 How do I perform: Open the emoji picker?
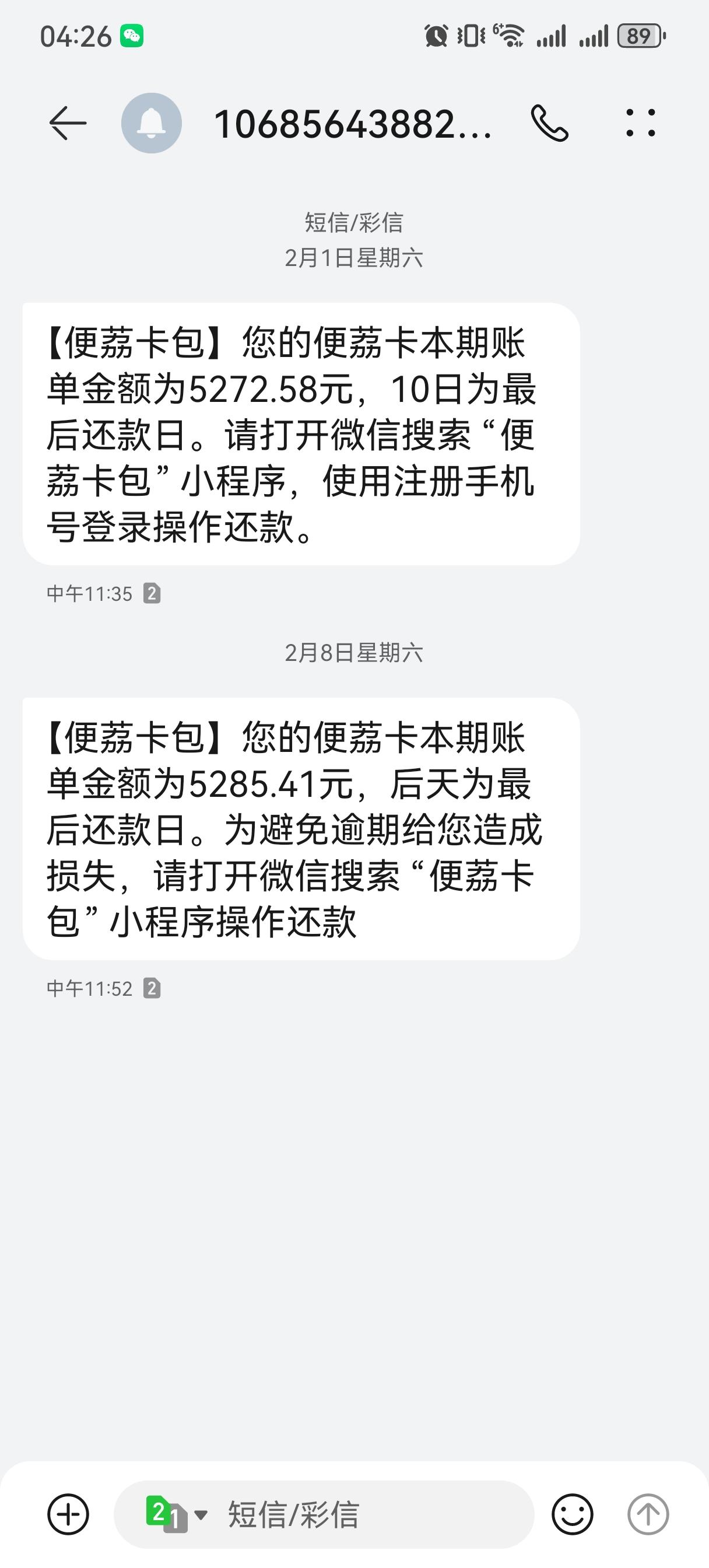coord(572,1514)
